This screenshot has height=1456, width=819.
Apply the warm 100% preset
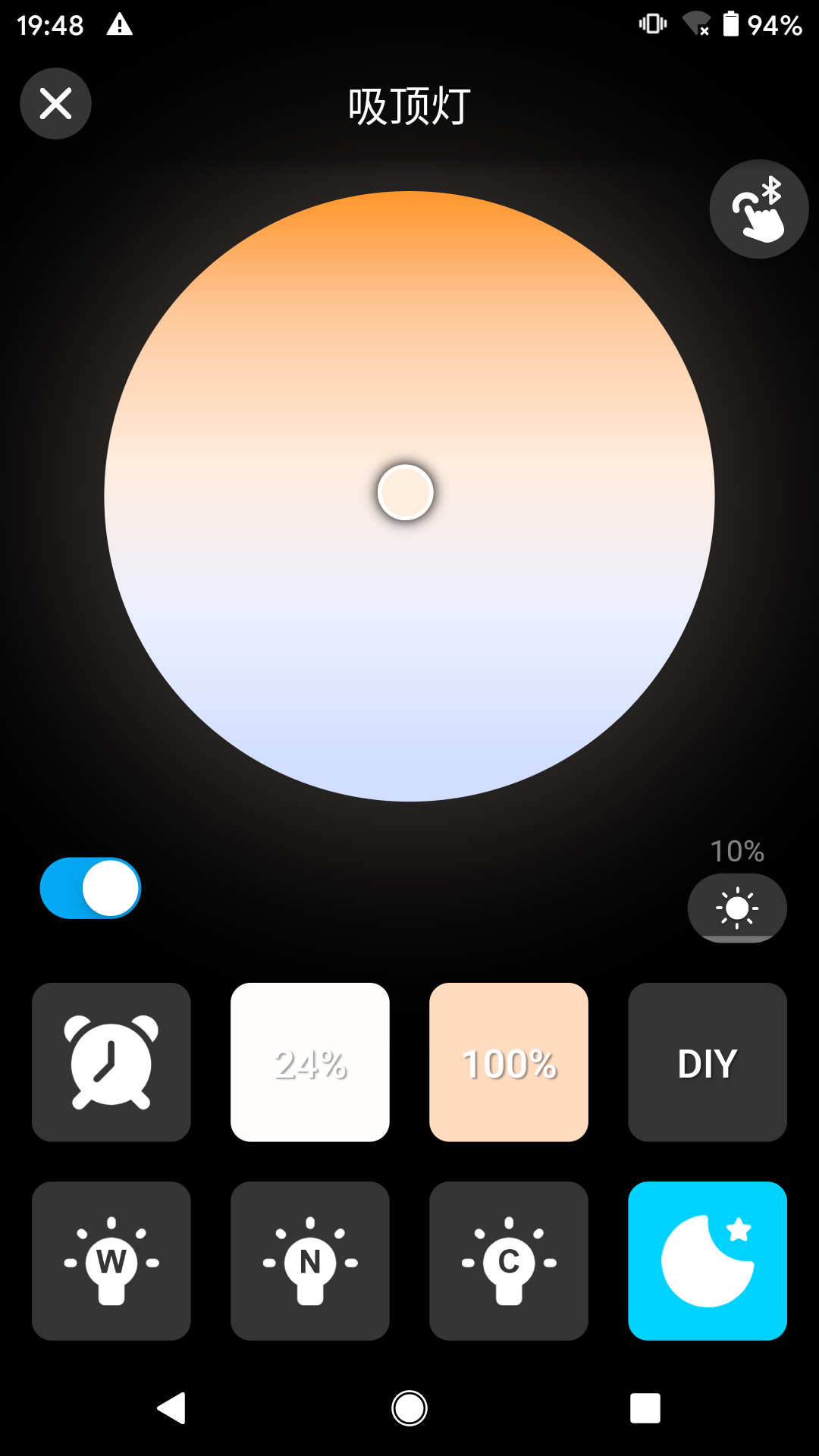point(509,1062)
